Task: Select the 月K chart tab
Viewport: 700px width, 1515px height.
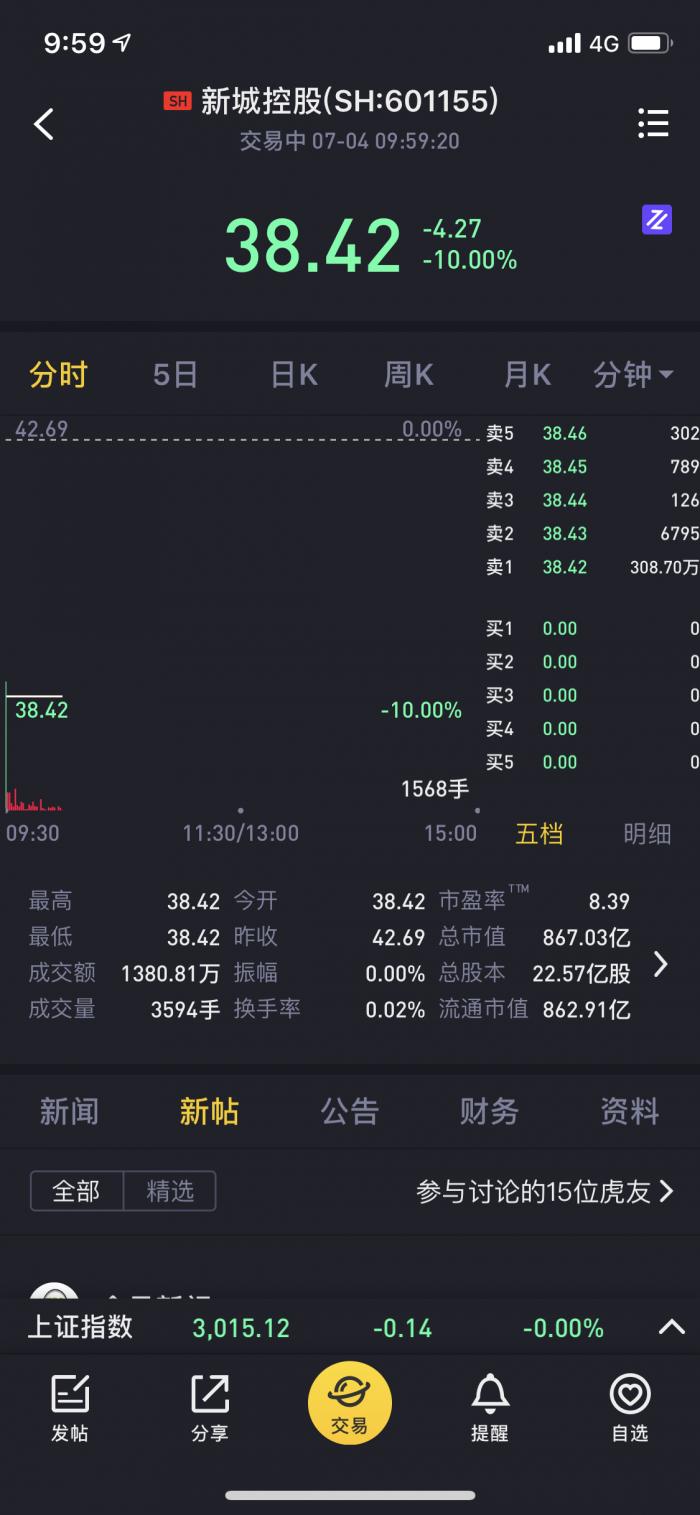Action: point(527,375)
